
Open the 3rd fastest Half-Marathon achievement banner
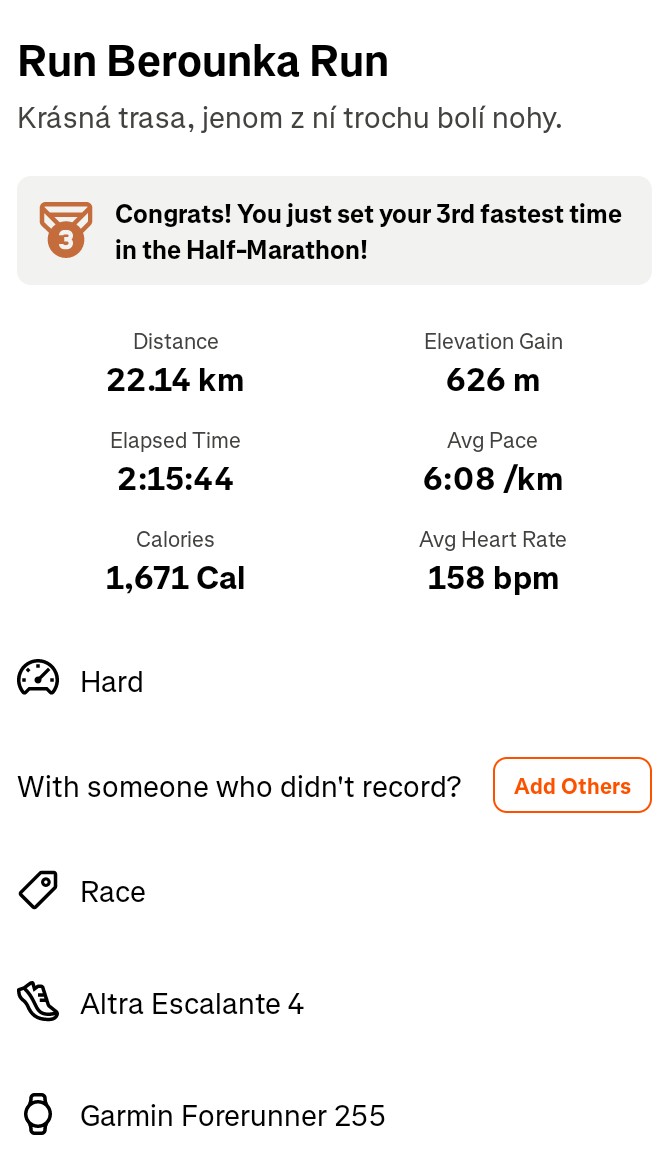[334, 231]
